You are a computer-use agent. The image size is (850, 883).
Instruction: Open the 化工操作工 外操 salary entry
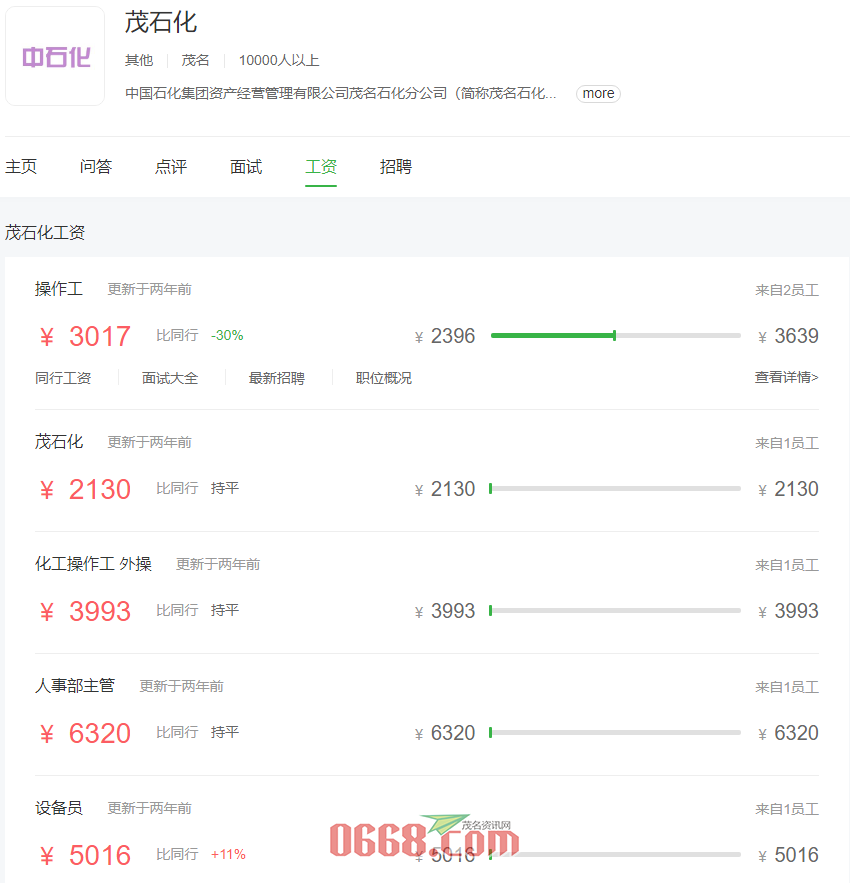coord(93,564)
